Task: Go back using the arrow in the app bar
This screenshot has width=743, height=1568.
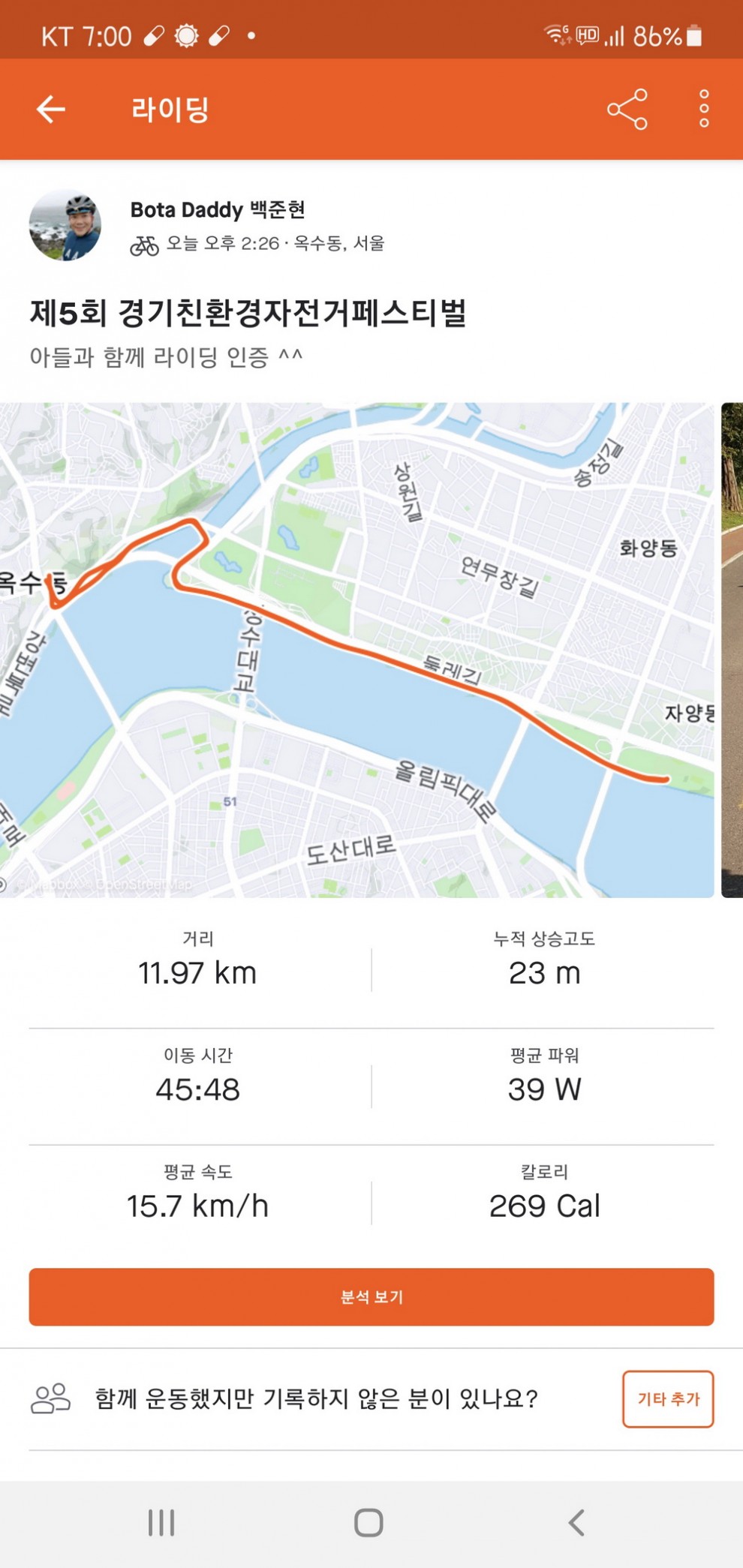Action: 51,110
